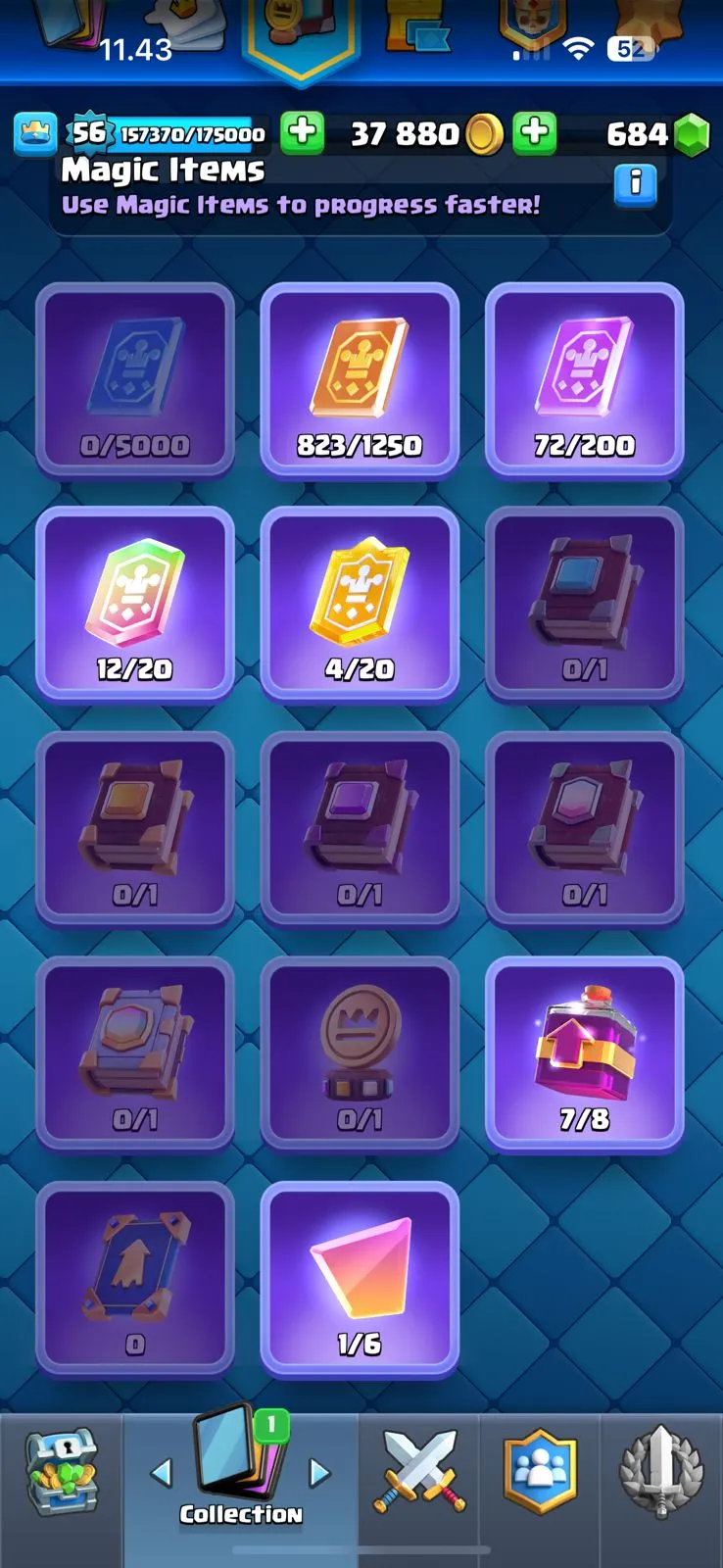Screen dimensions: 723x1568
Task: Select the banner token item showing 0
Action: click(x=135, y=1278)
